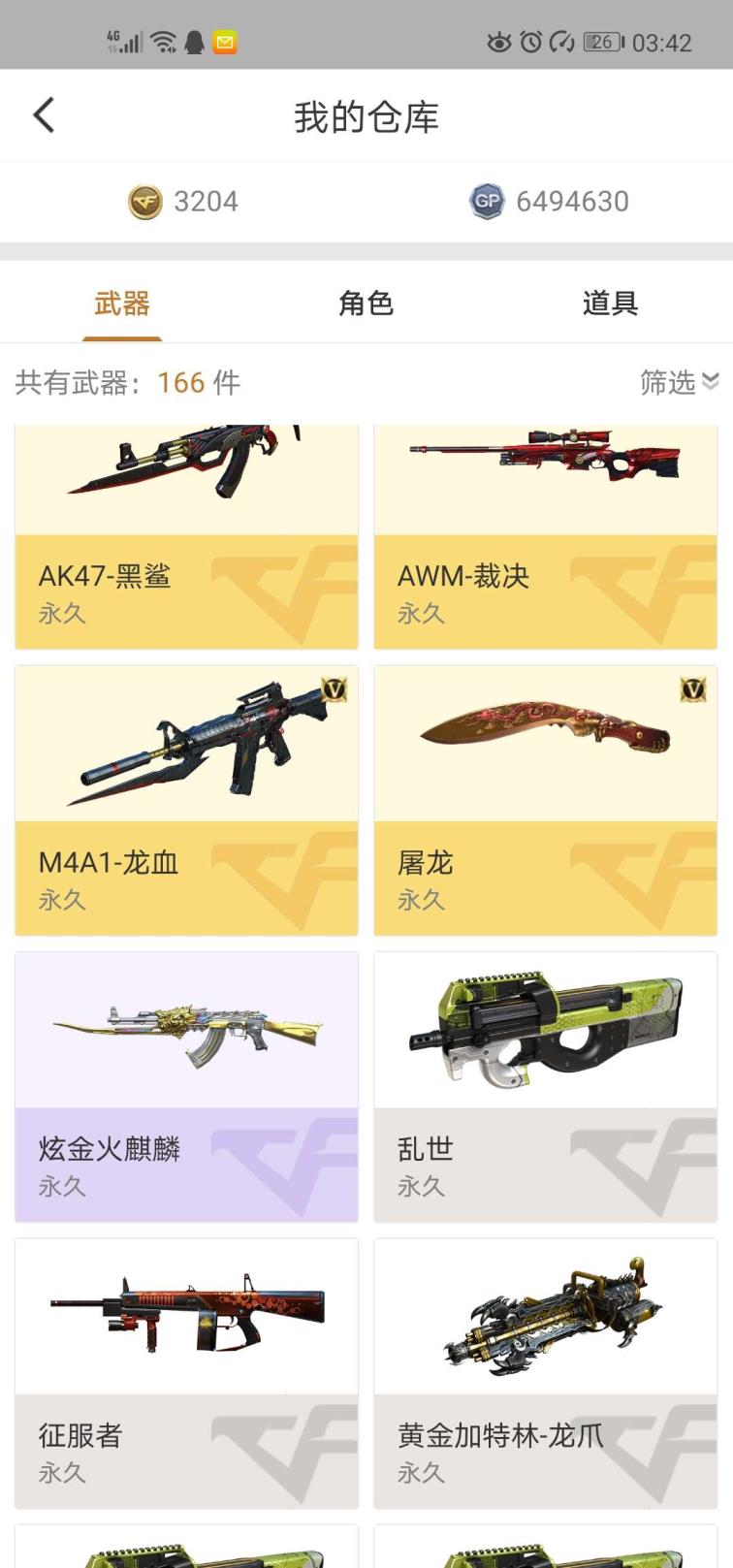Switch to the 道具 tab

click(610, 304)
